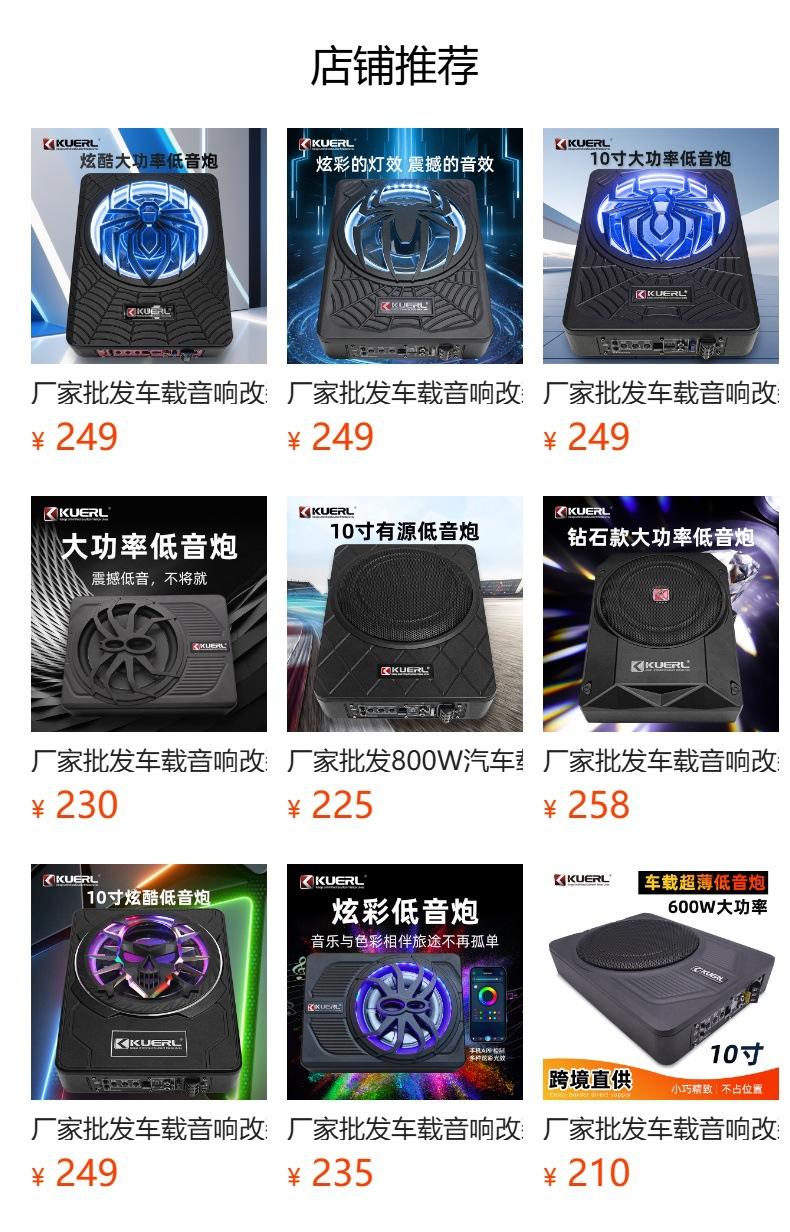This screenshot has height=1232, width=790.
Task: Open the ¥230 大功率低音炮 product
Action: point(149,614)
